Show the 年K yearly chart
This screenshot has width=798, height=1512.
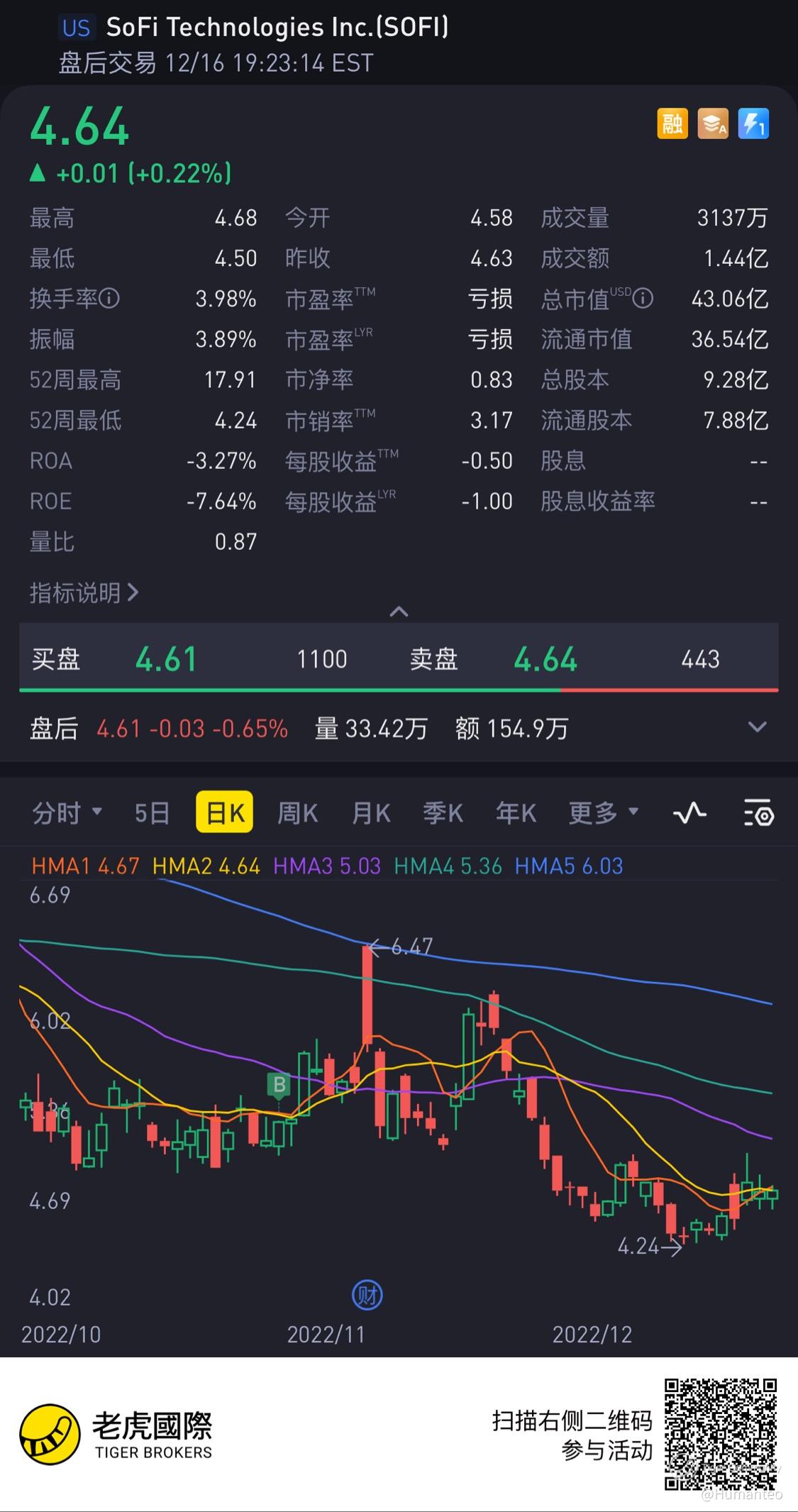coord(516,812)
